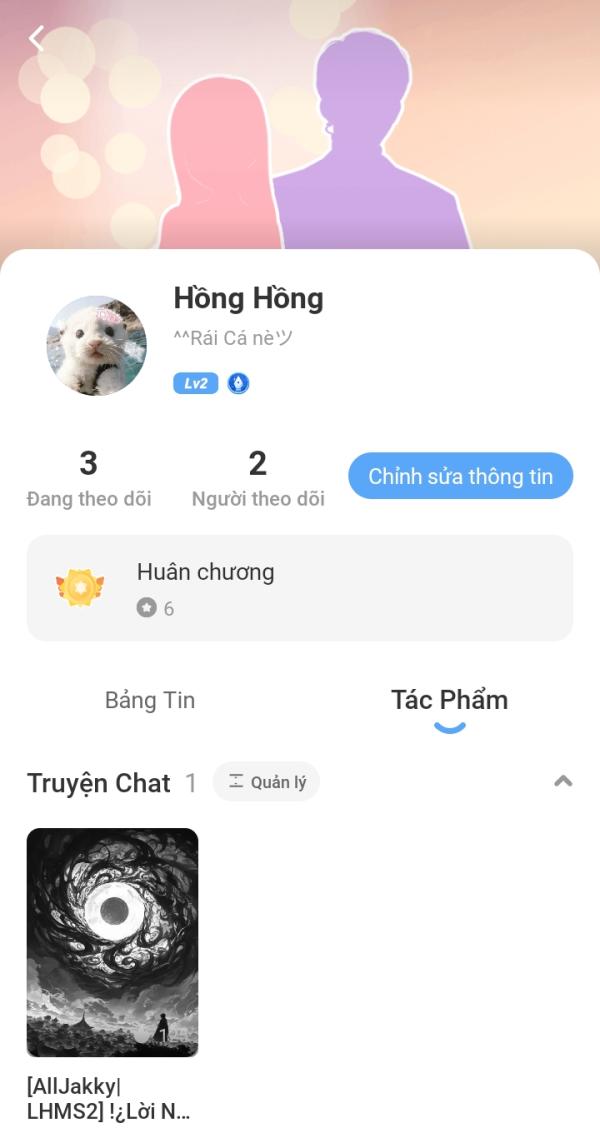Switch to the Bảng Tin tab
The width and height of the screenshot is (600, 1128).
coord(150,700)
